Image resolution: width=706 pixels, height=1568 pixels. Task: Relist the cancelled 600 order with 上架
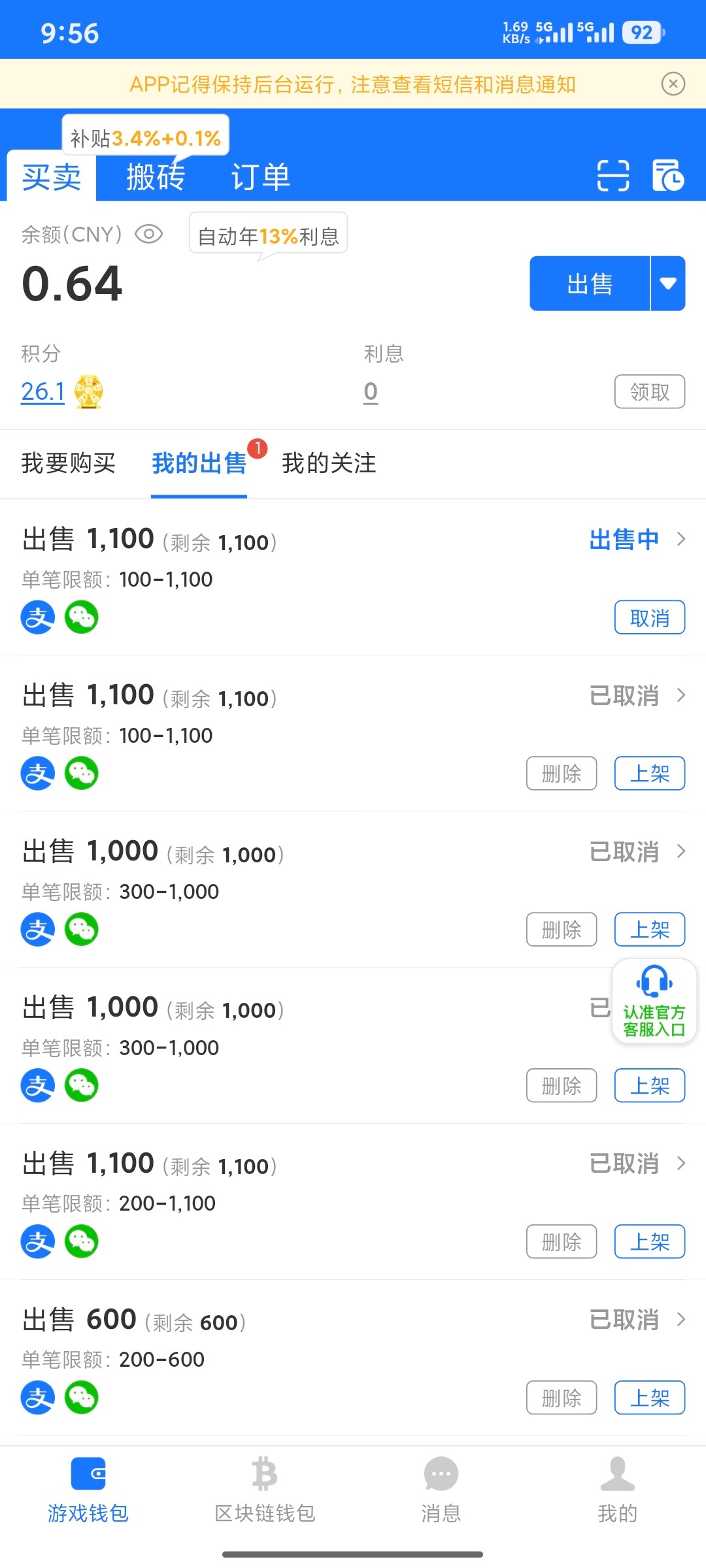649,1397
